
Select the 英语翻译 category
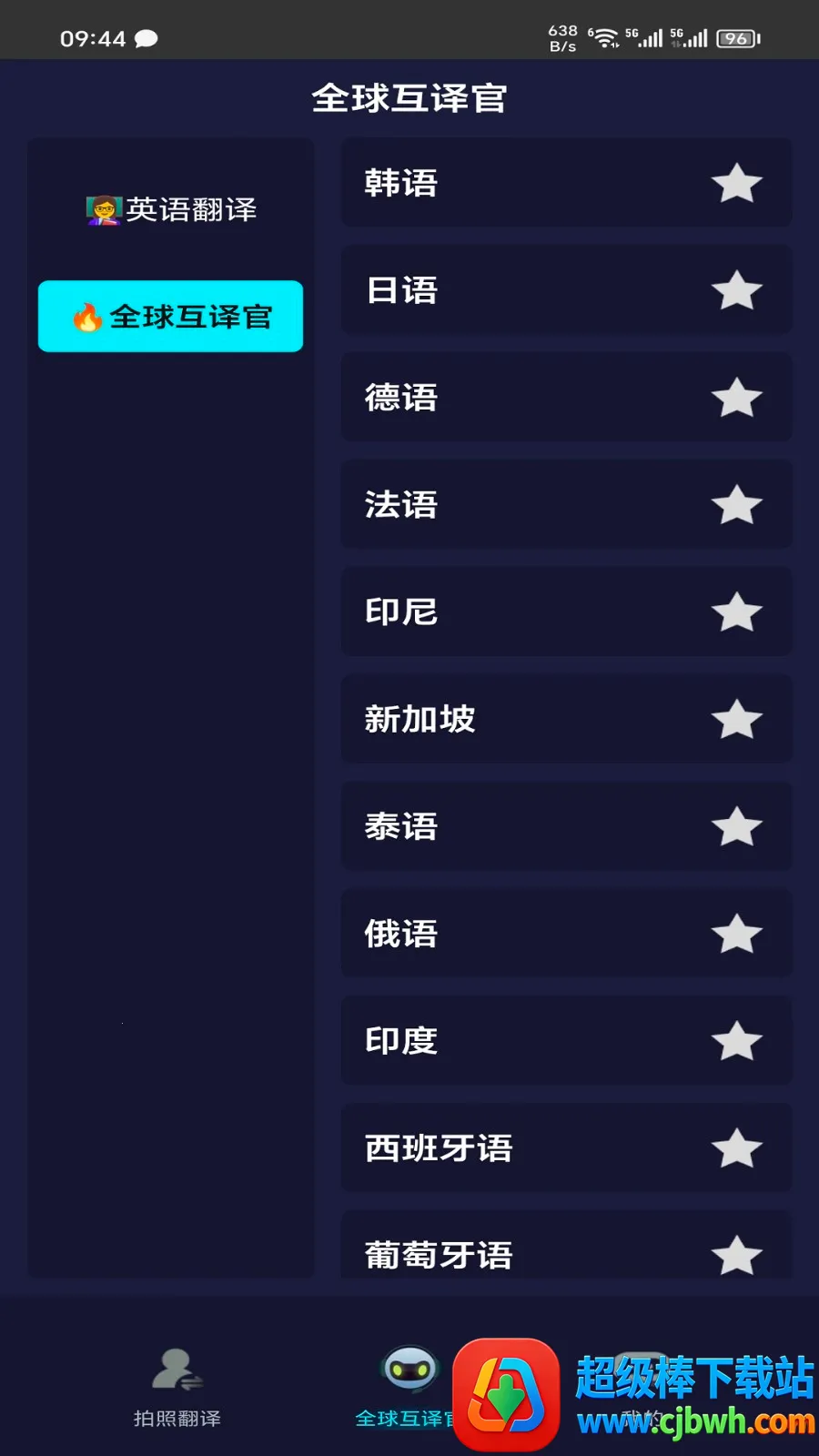tap(171, 209)
